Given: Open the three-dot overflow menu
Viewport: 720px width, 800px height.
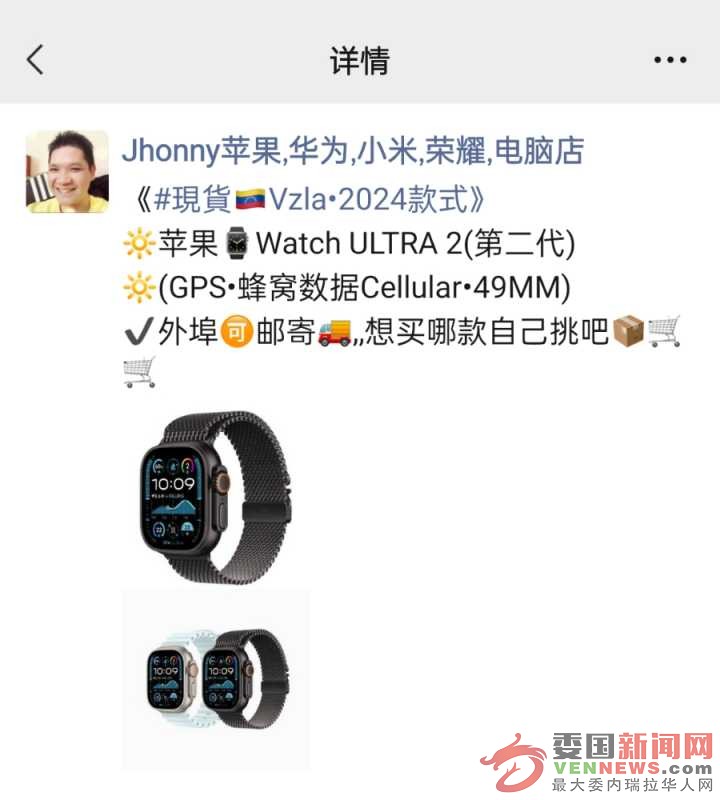Looking at the screenshot, I should (670, 60).
